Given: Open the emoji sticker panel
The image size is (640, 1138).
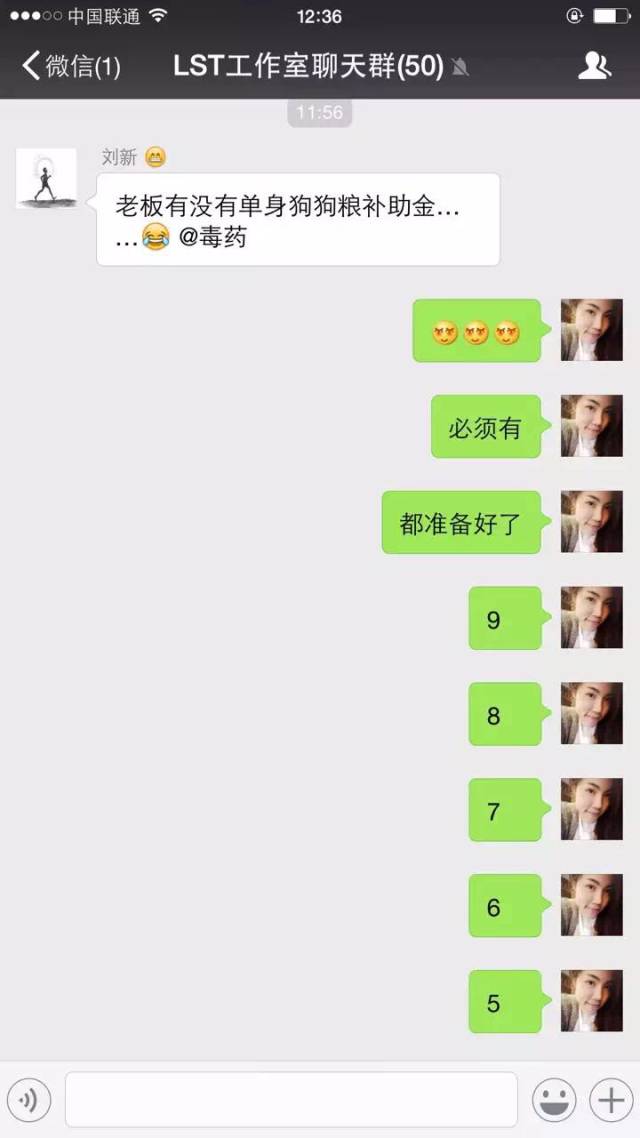Looking at the screenshot, I should [x=553, y=1100].
